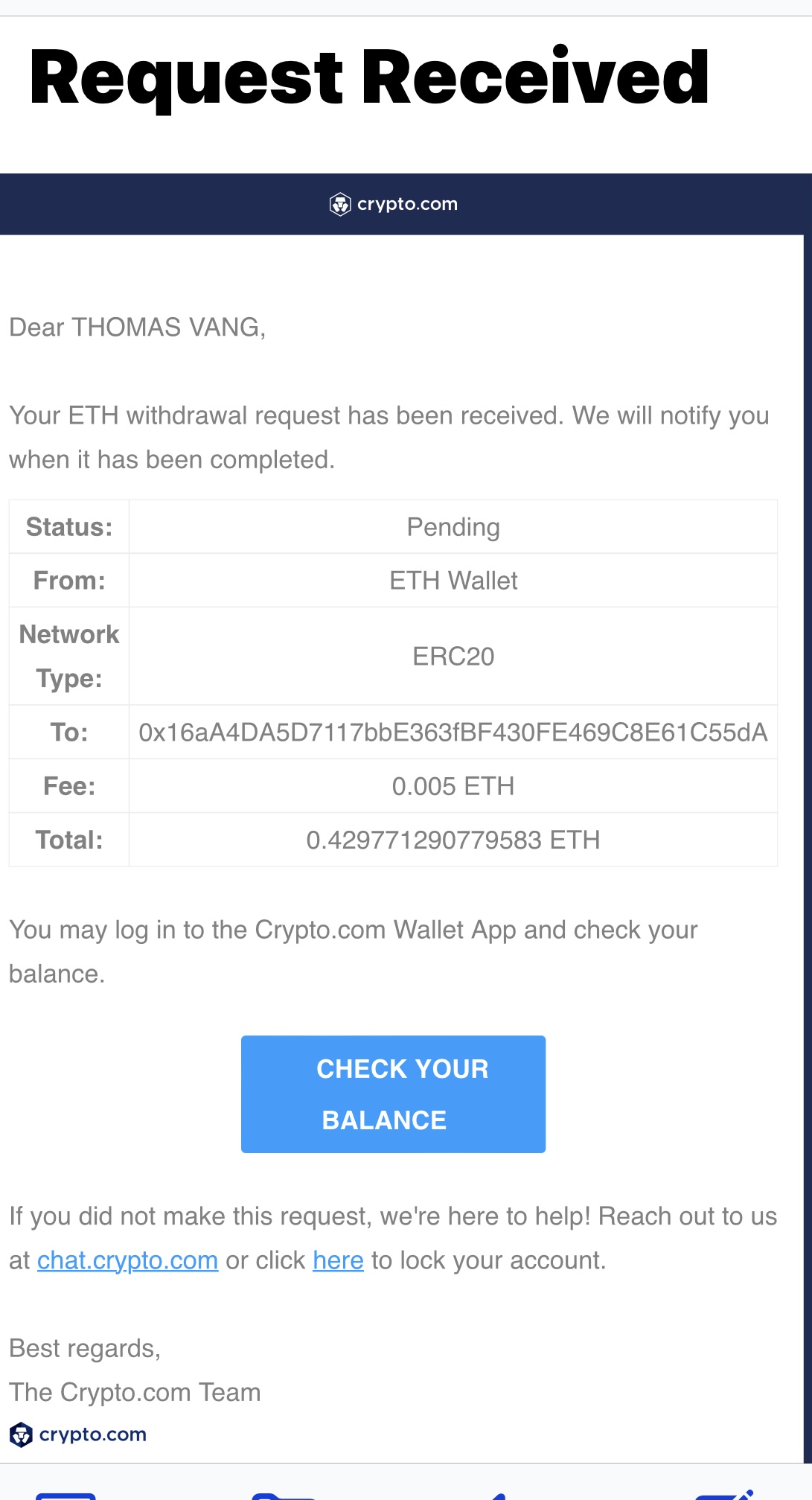Move this email to a folder
This screenshot has height=1500, width=812.
click(283, 1494)
